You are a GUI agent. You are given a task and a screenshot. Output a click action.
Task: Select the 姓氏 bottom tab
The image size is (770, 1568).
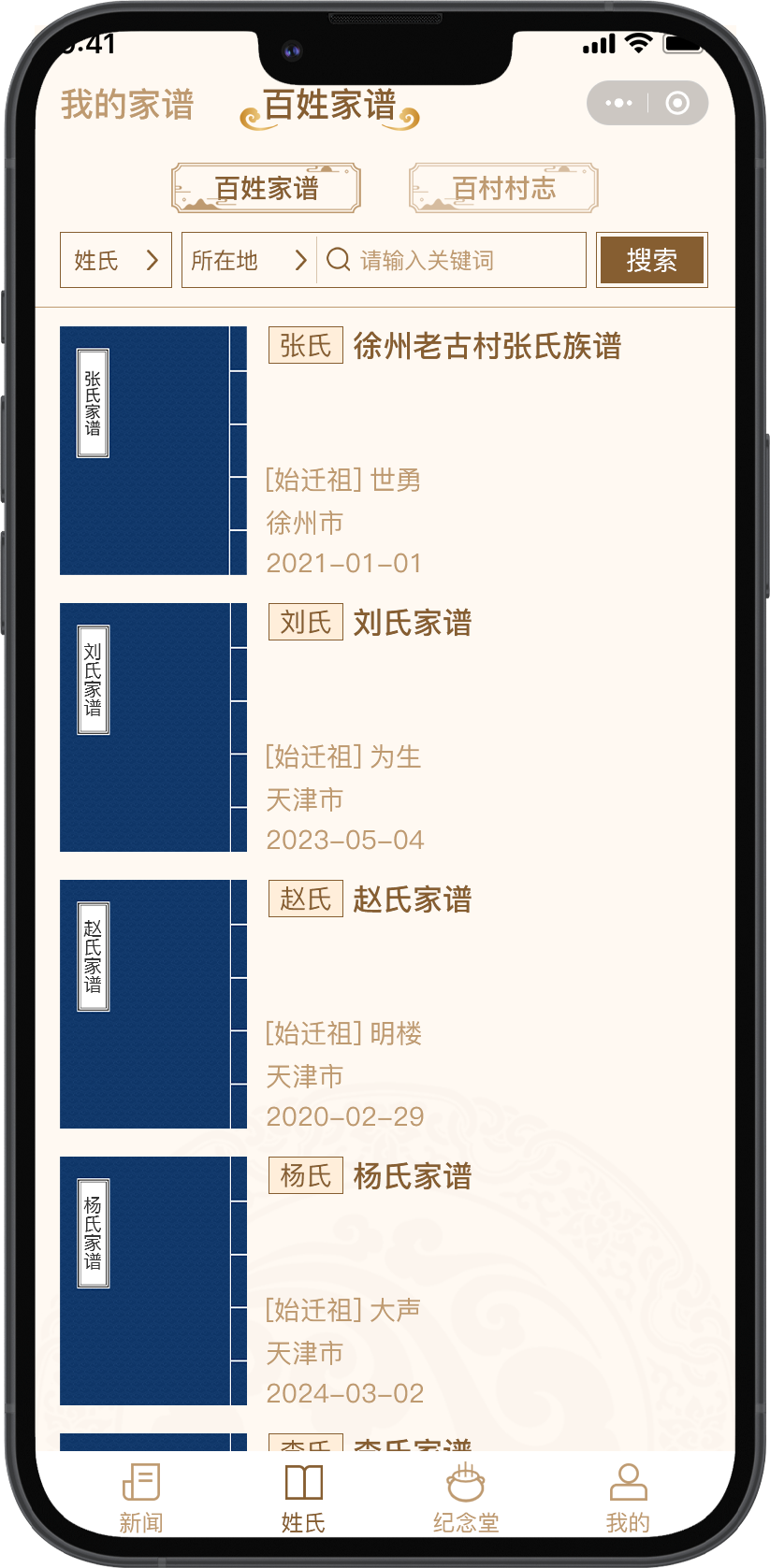303,1498
